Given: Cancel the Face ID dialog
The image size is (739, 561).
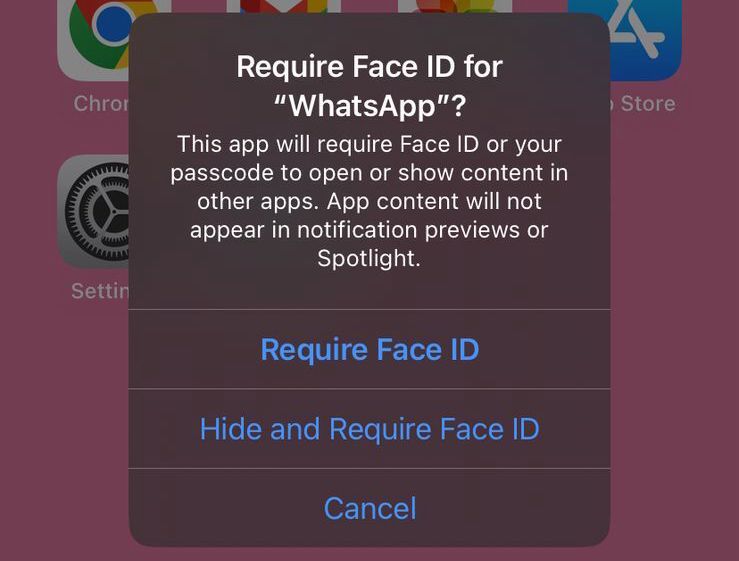Looking at the screenshot, I should [369, 508].
